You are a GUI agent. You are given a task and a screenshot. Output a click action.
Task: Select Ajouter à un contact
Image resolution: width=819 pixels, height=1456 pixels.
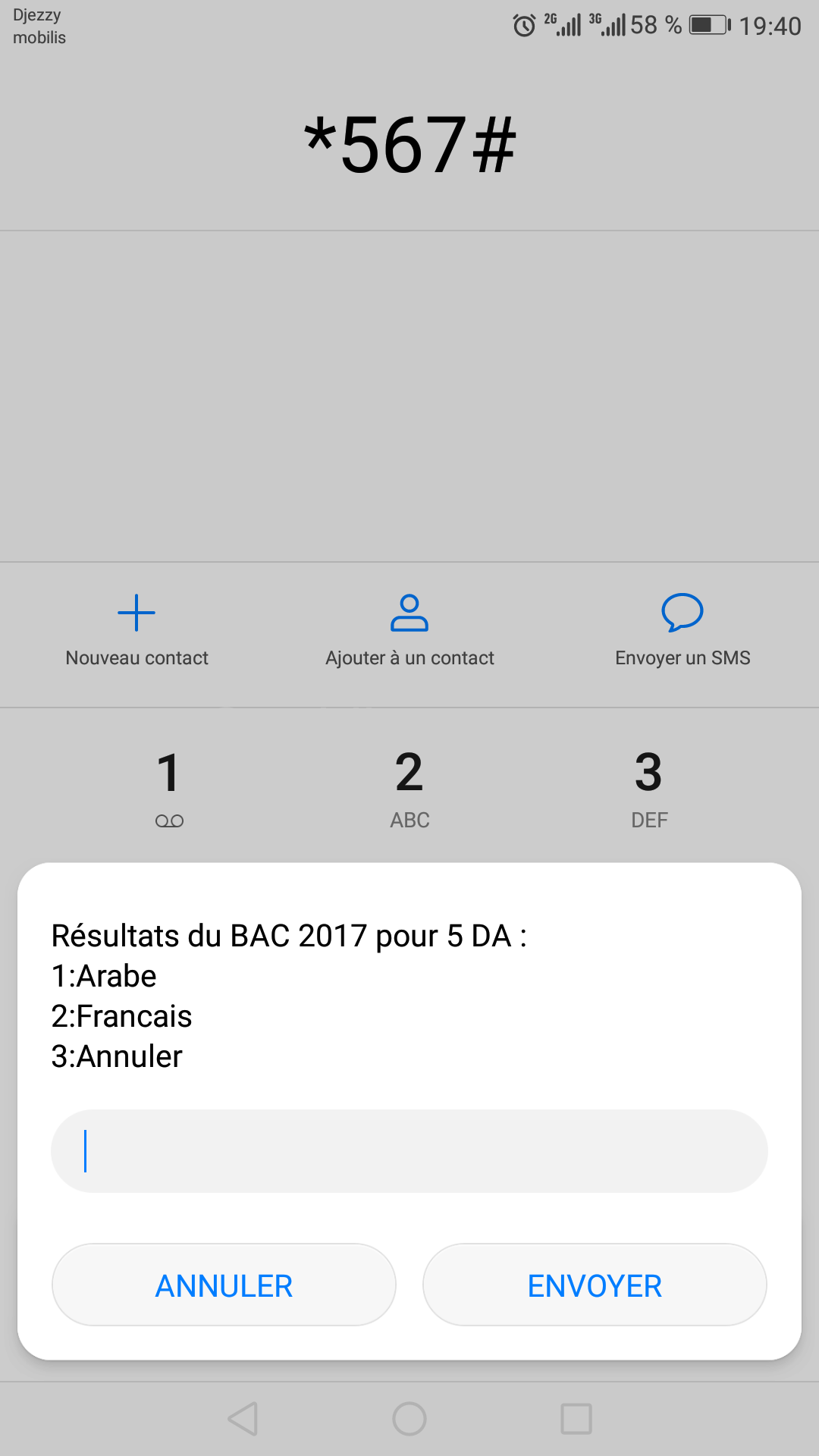(x=409, y=631)
